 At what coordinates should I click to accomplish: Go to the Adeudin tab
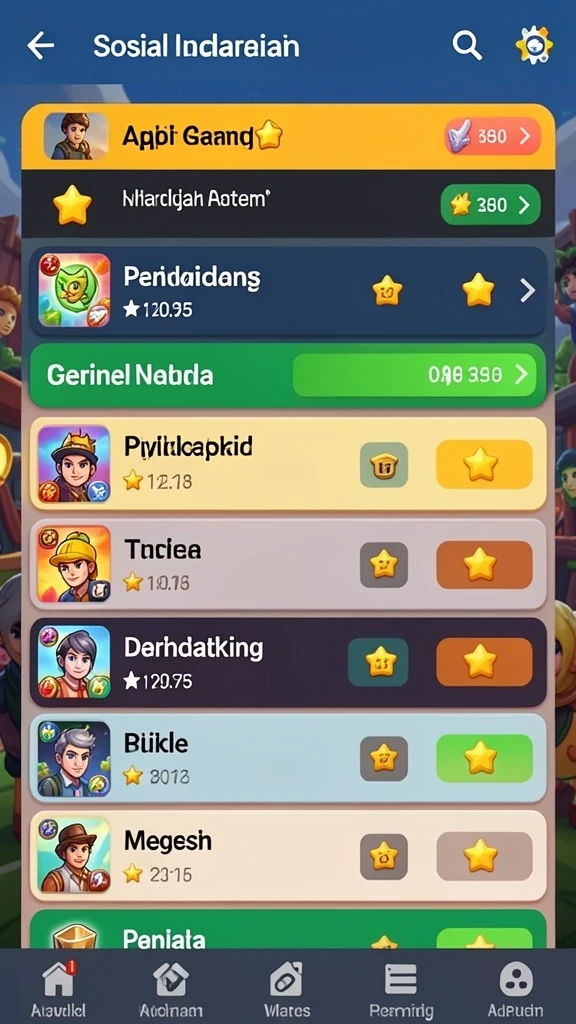[x=515, y=990]
